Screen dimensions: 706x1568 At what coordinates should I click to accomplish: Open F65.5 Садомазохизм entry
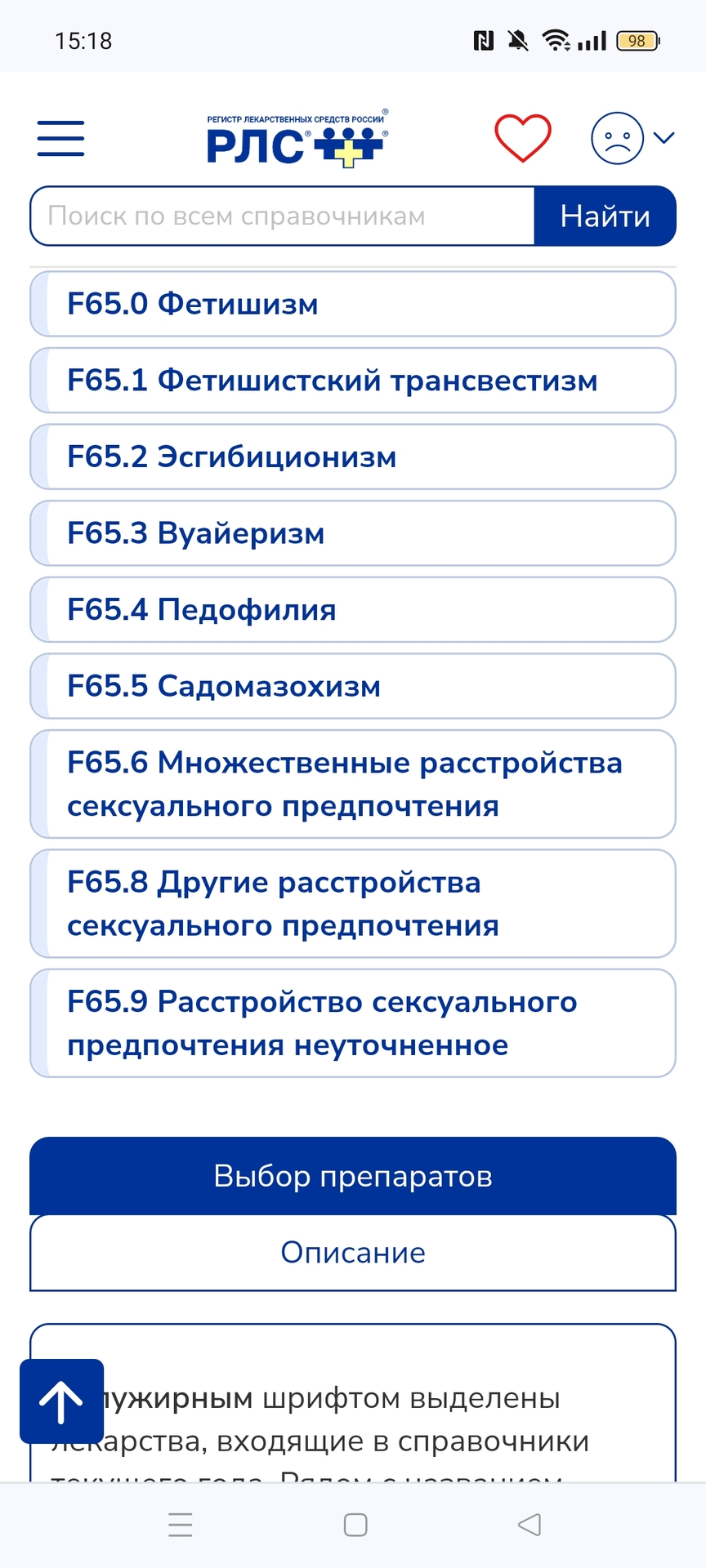[353, 686]
